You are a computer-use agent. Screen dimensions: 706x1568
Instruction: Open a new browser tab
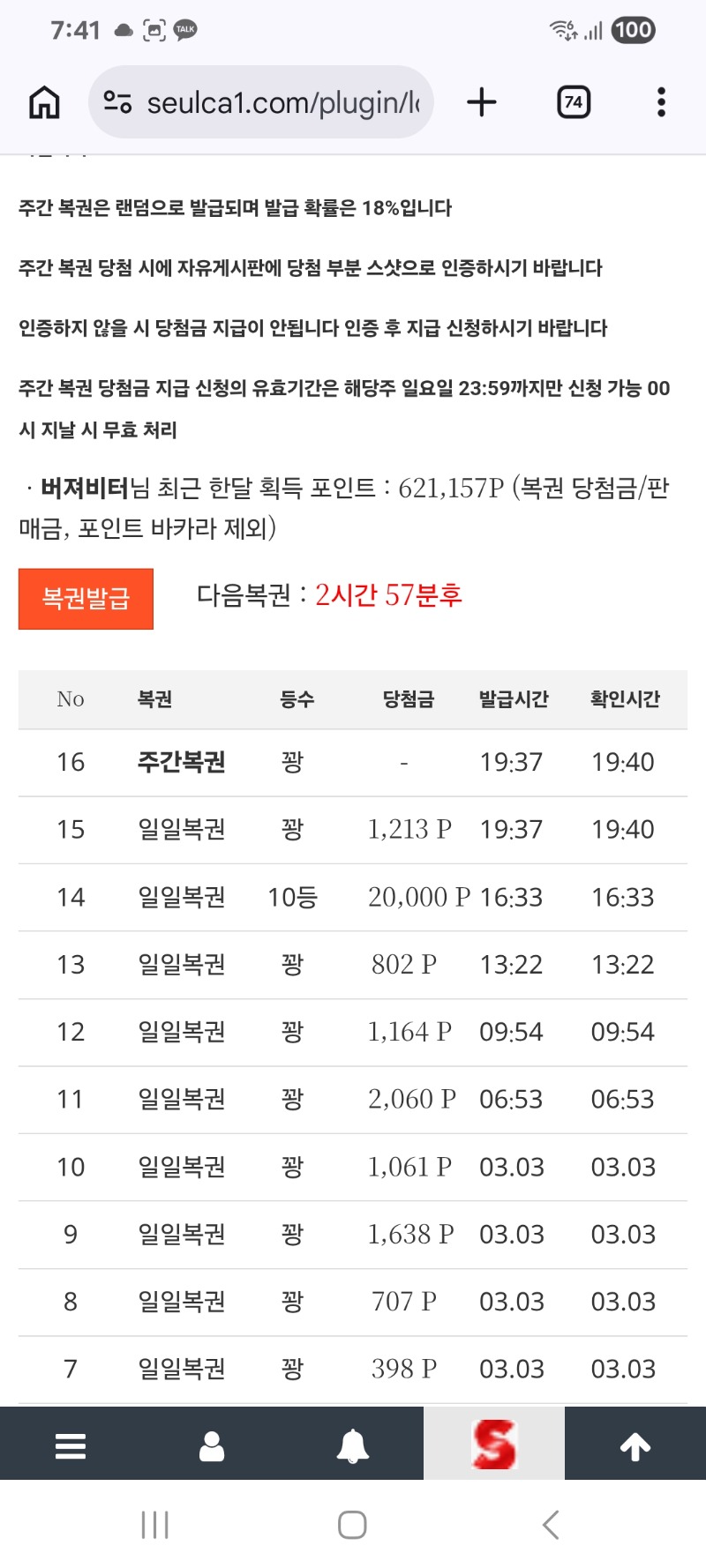coord(482,102)
